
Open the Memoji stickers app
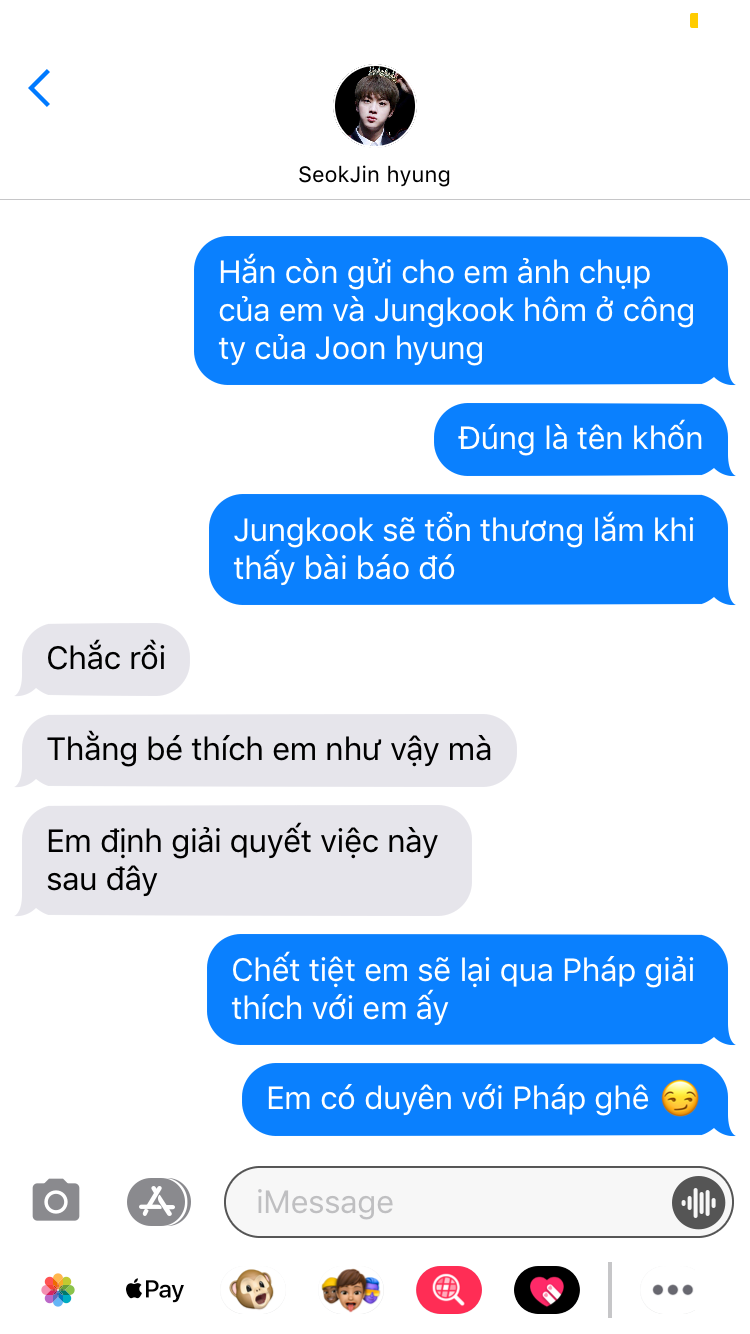(x=348, y=1290)
